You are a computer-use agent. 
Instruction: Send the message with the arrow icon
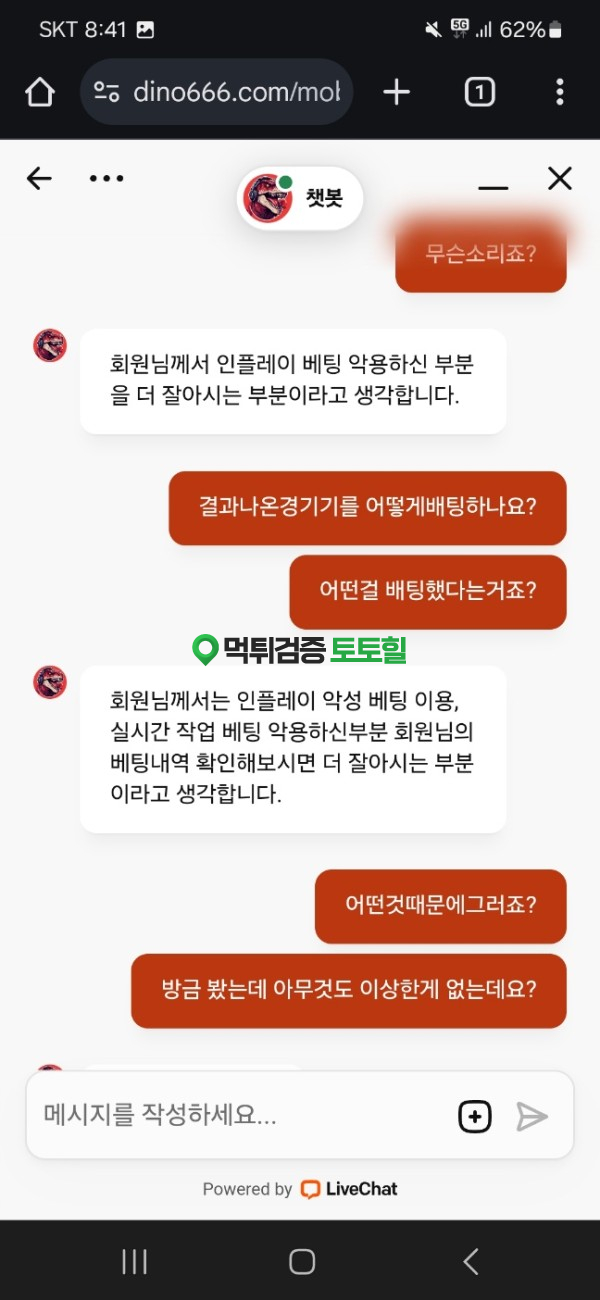[532, 1116]
